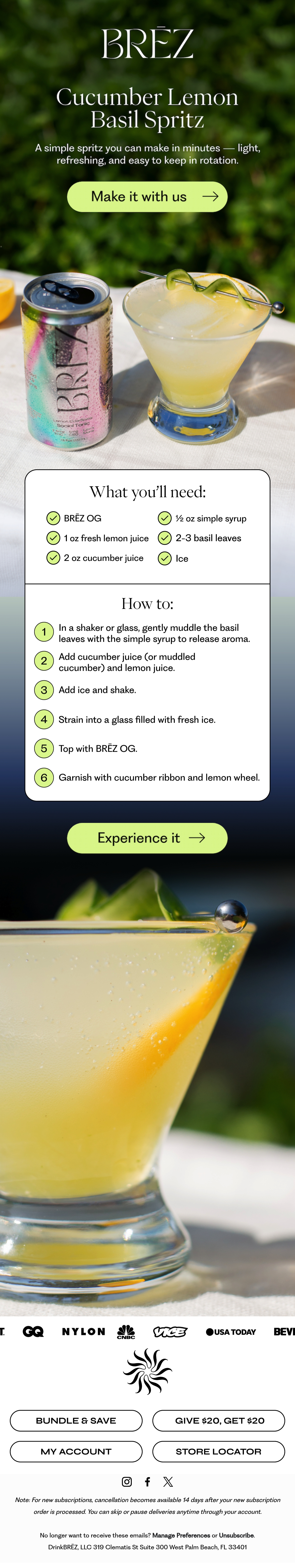295x1568 pixels.
Task: Open the X icon
Action: tap(168, 1482)
